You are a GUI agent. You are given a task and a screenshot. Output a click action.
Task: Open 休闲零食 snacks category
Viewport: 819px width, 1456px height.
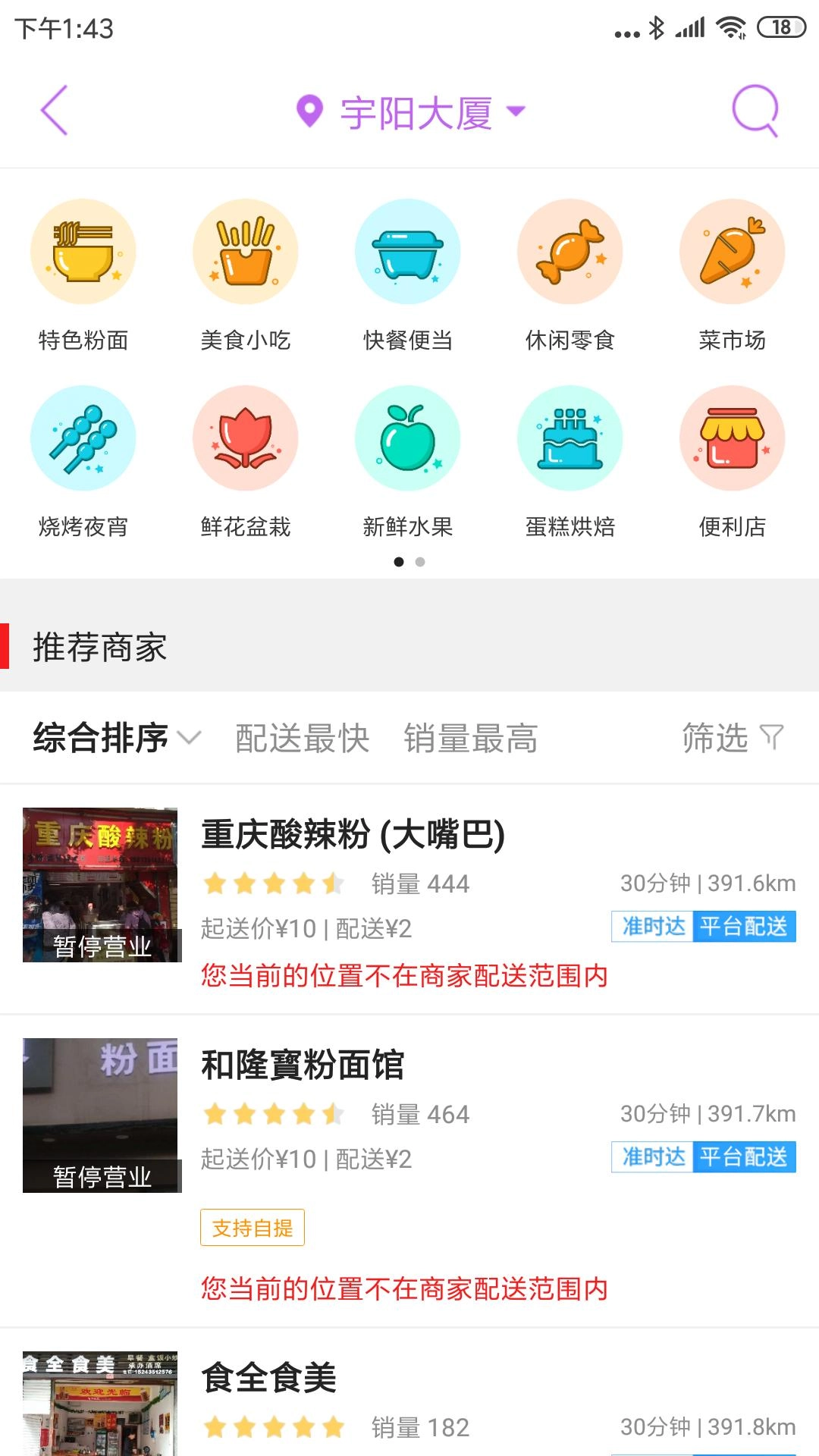[x=570, y=275]
